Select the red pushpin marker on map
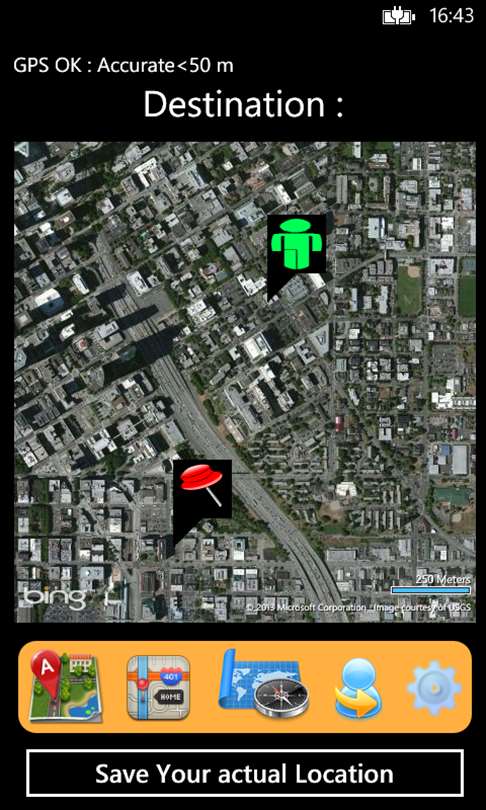Viewport: 486px width, 810px height. point(202,489)
